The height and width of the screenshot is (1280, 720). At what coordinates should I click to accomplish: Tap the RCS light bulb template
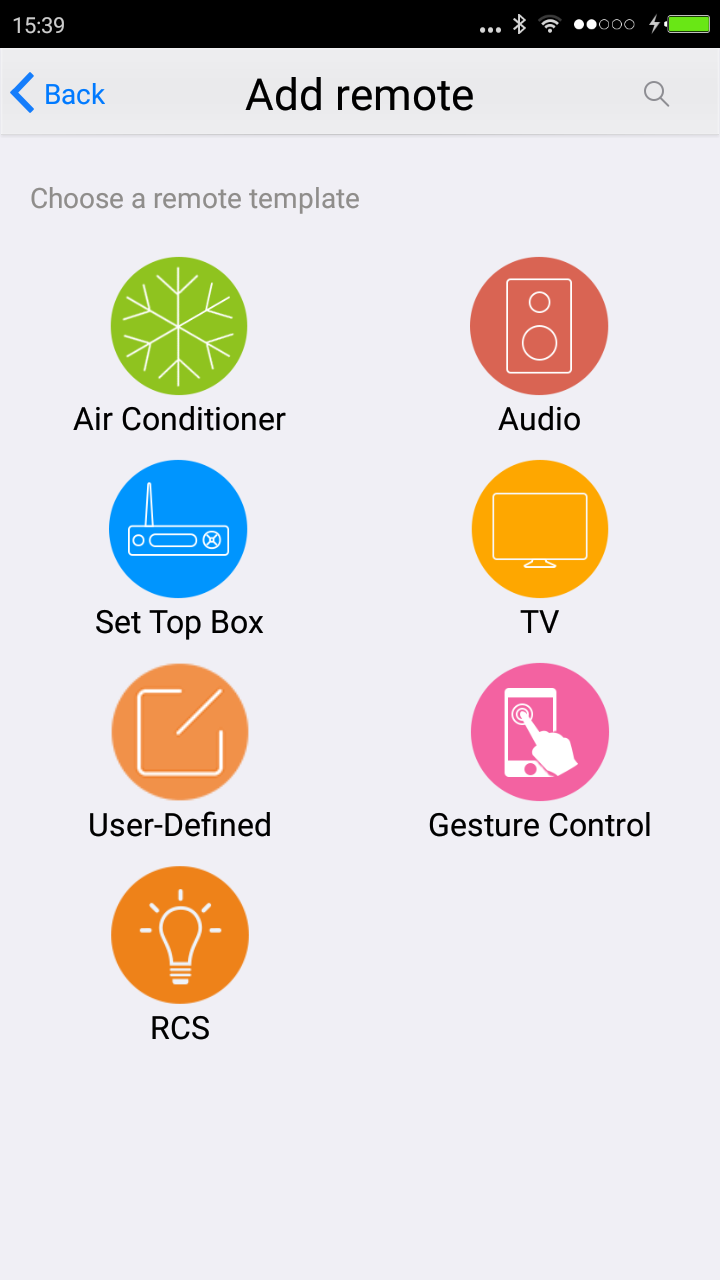click(179, 935)
